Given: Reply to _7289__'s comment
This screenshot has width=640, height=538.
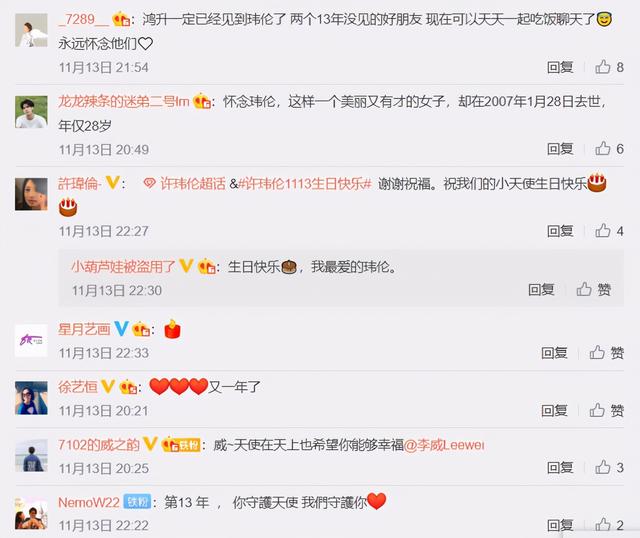Looking at the screenshot, I should (x=560, y=67).
